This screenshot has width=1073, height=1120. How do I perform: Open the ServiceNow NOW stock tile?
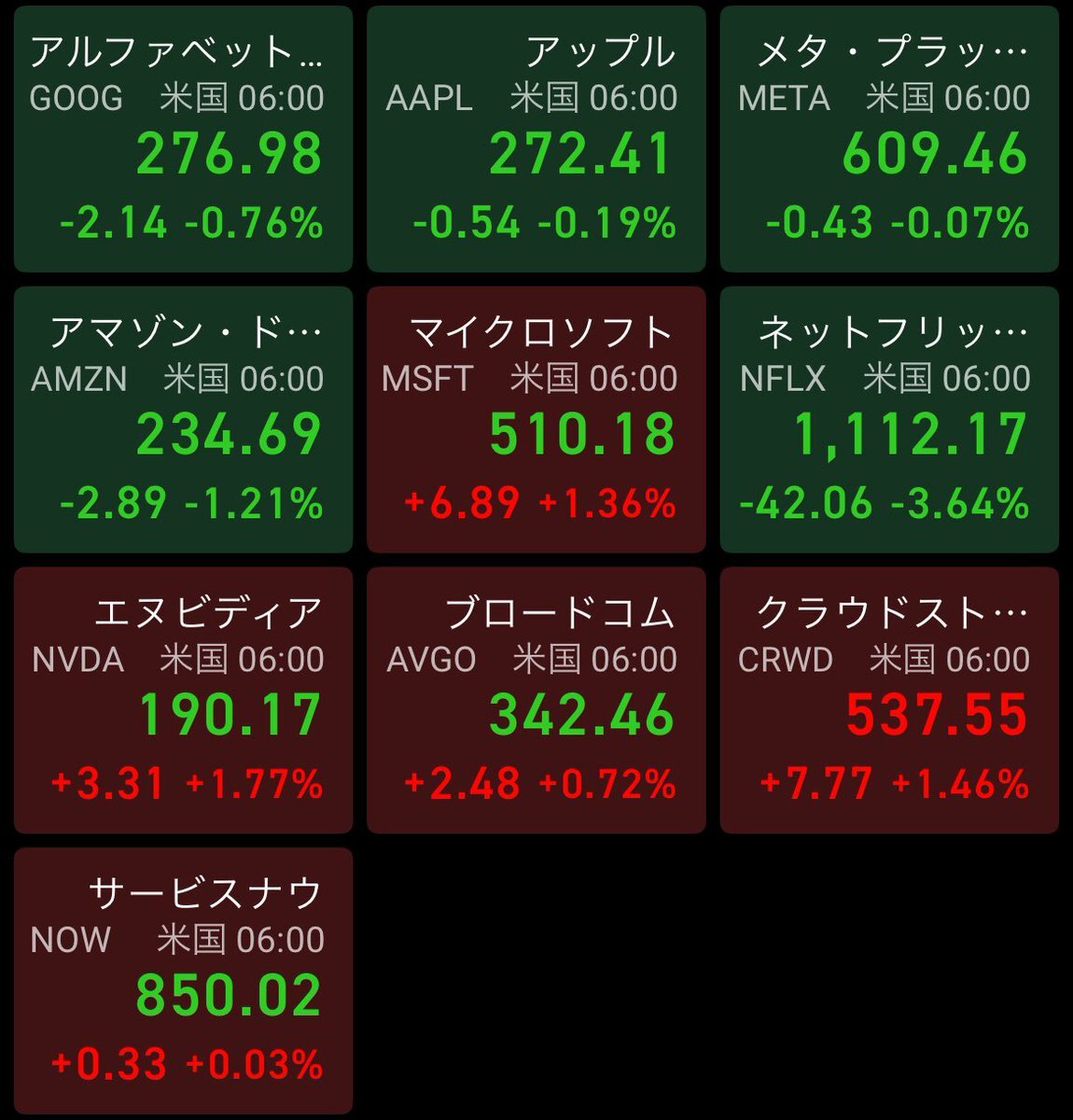(183, 980)
